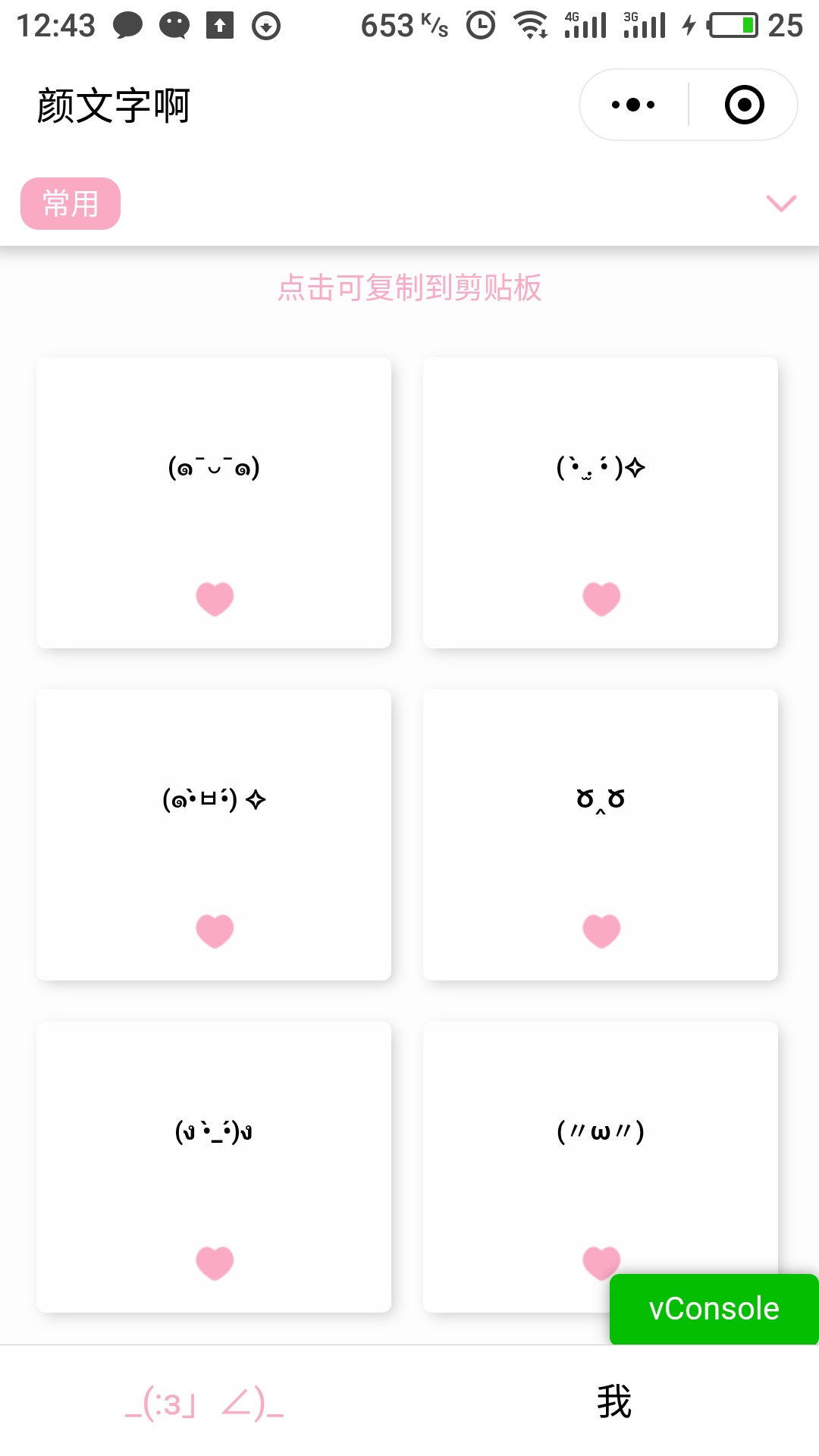Favorite the (๑¯◡¯๑) kaomoji with its heart
Screen dimensions: 819x1456
(x=215, y=599)
